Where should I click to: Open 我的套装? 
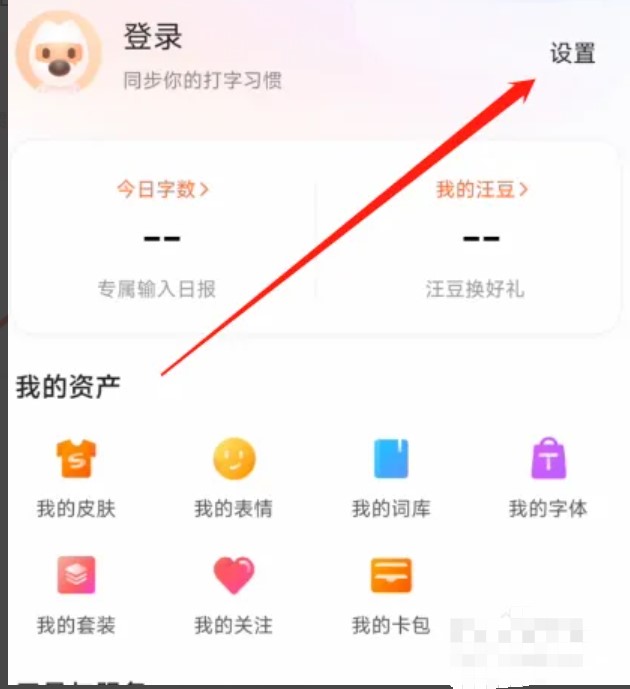[76, 594]
